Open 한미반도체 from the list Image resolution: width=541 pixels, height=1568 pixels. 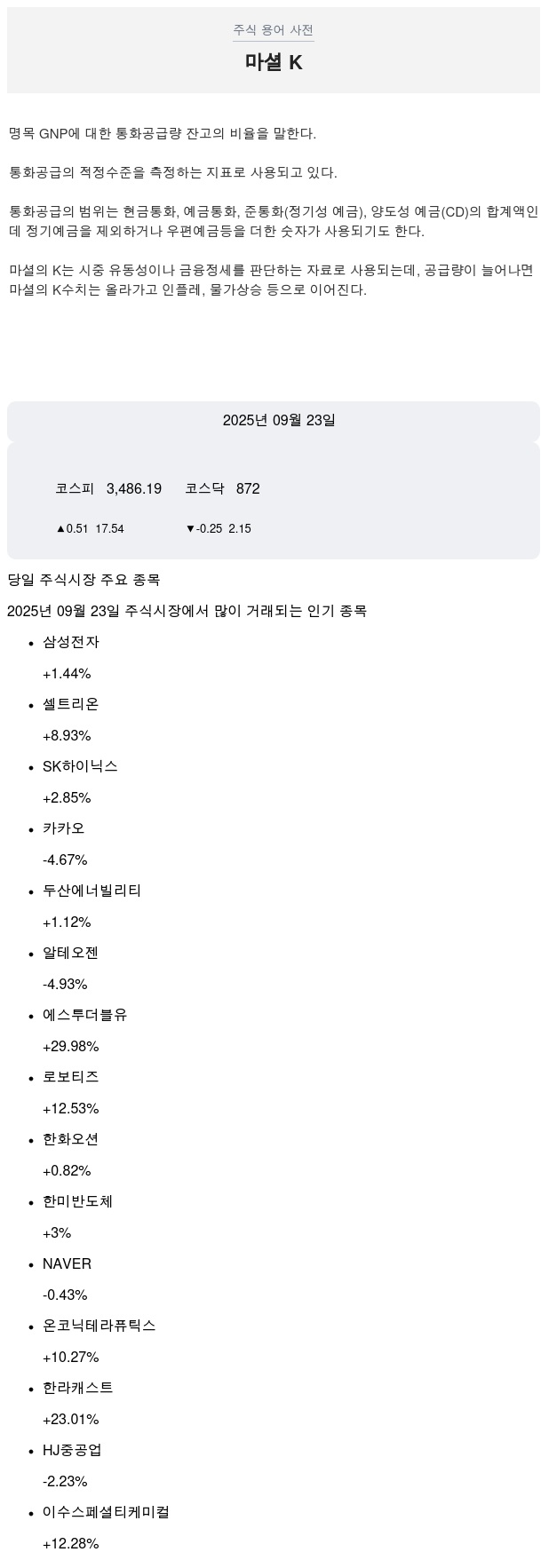(77, 1201)
